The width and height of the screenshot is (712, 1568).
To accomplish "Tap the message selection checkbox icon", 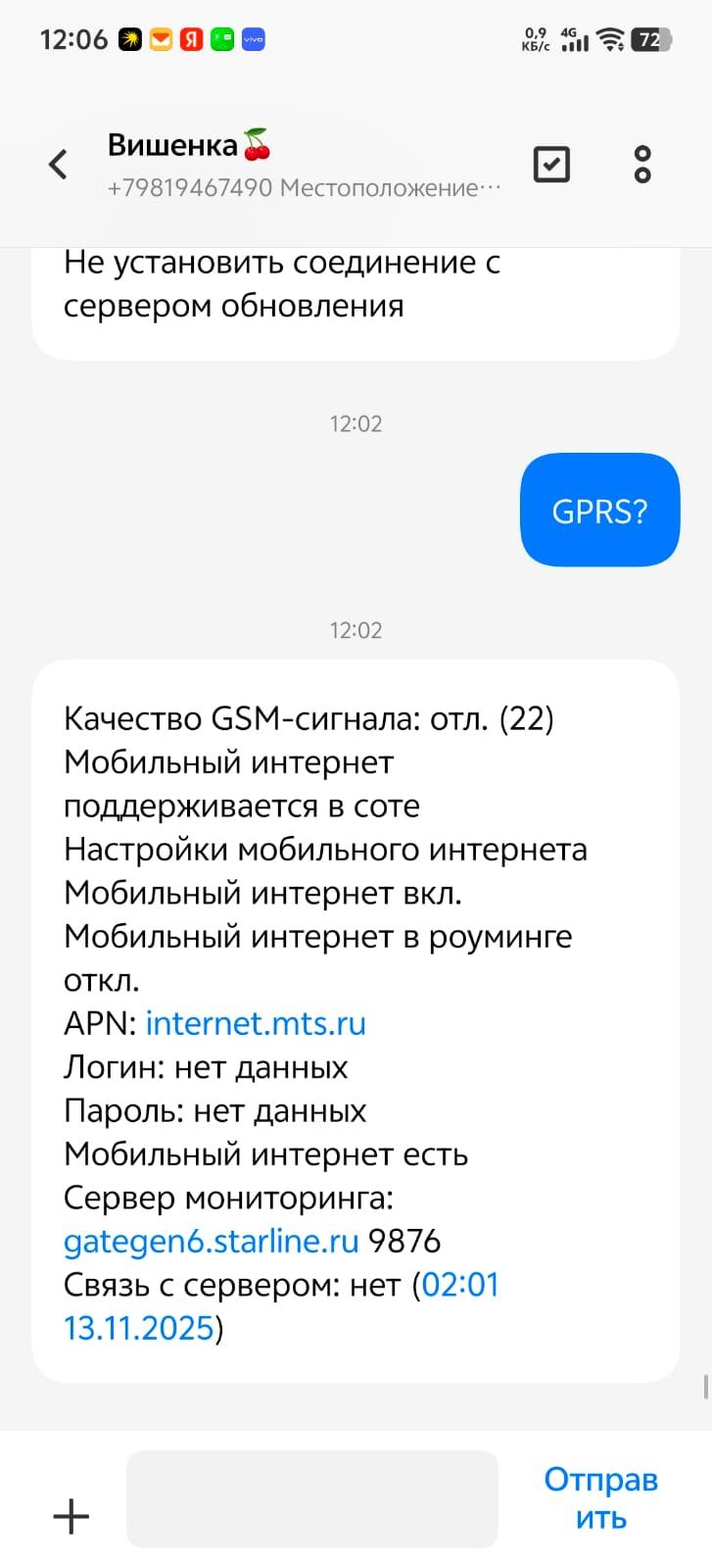I will [551, 164].
